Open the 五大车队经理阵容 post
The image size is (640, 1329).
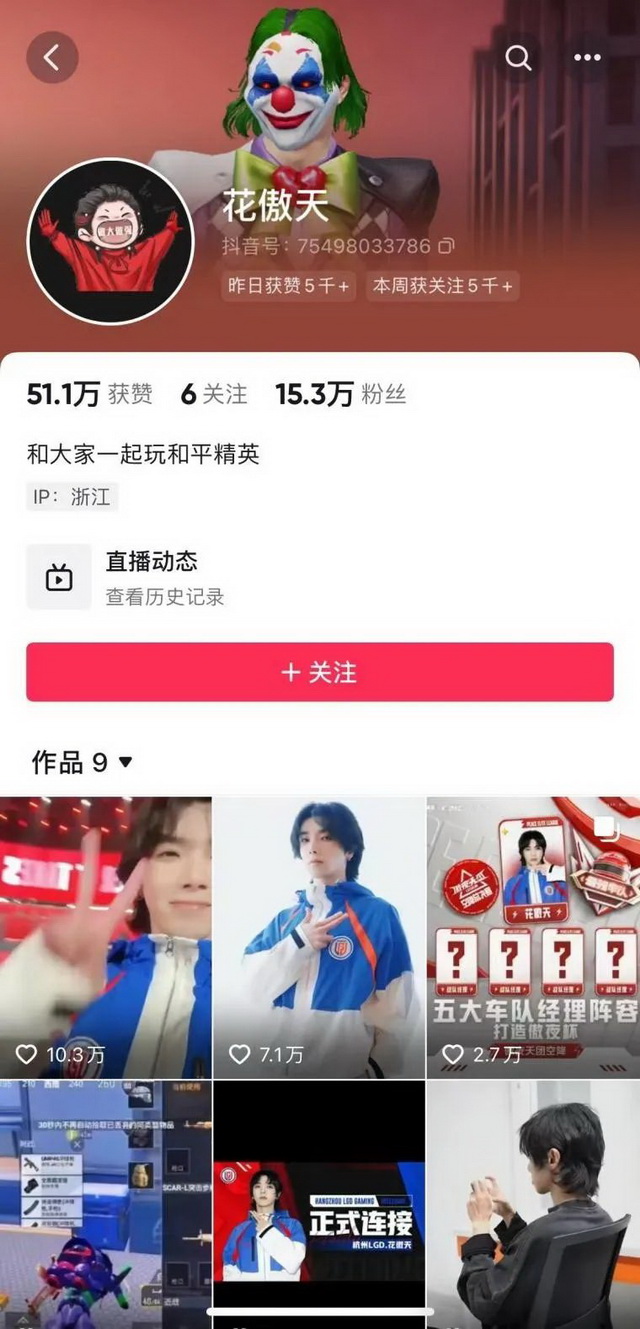pyautogui.click(x=533, y=937)
